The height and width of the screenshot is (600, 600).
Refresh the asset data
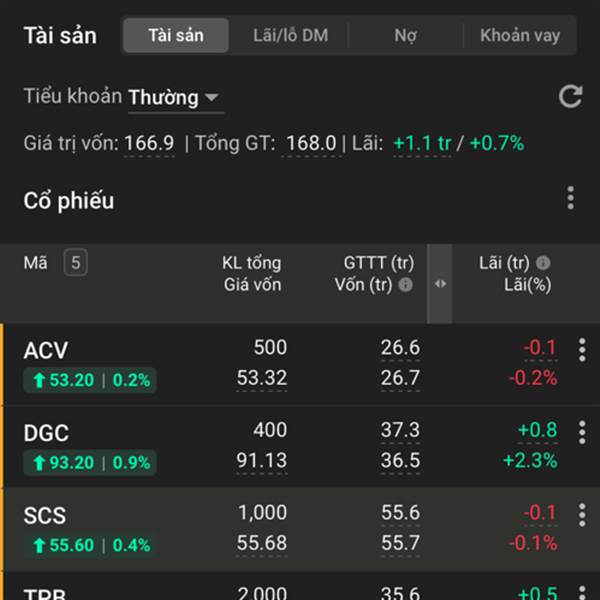pos(570,97)
